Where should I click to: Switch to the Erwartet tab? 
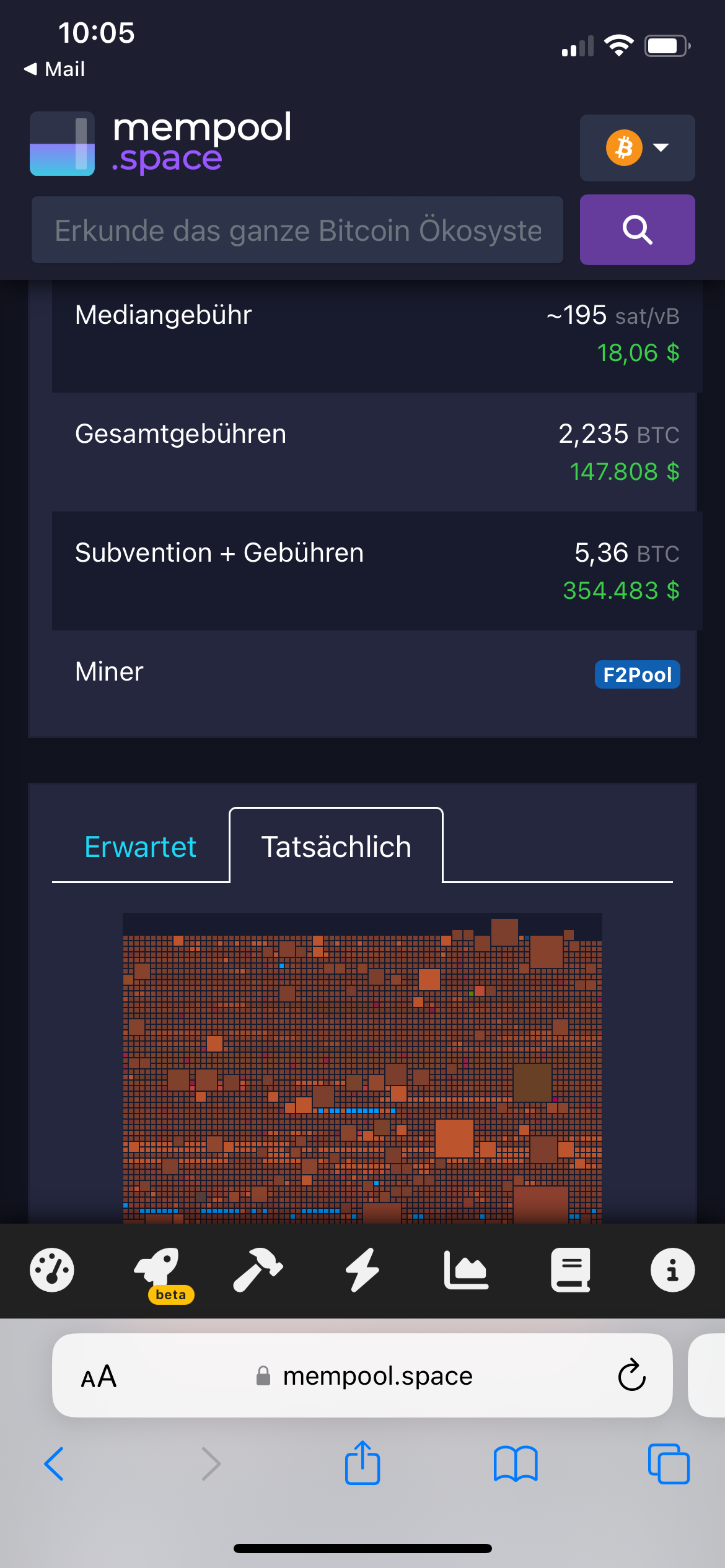click(x=141, y=847)
